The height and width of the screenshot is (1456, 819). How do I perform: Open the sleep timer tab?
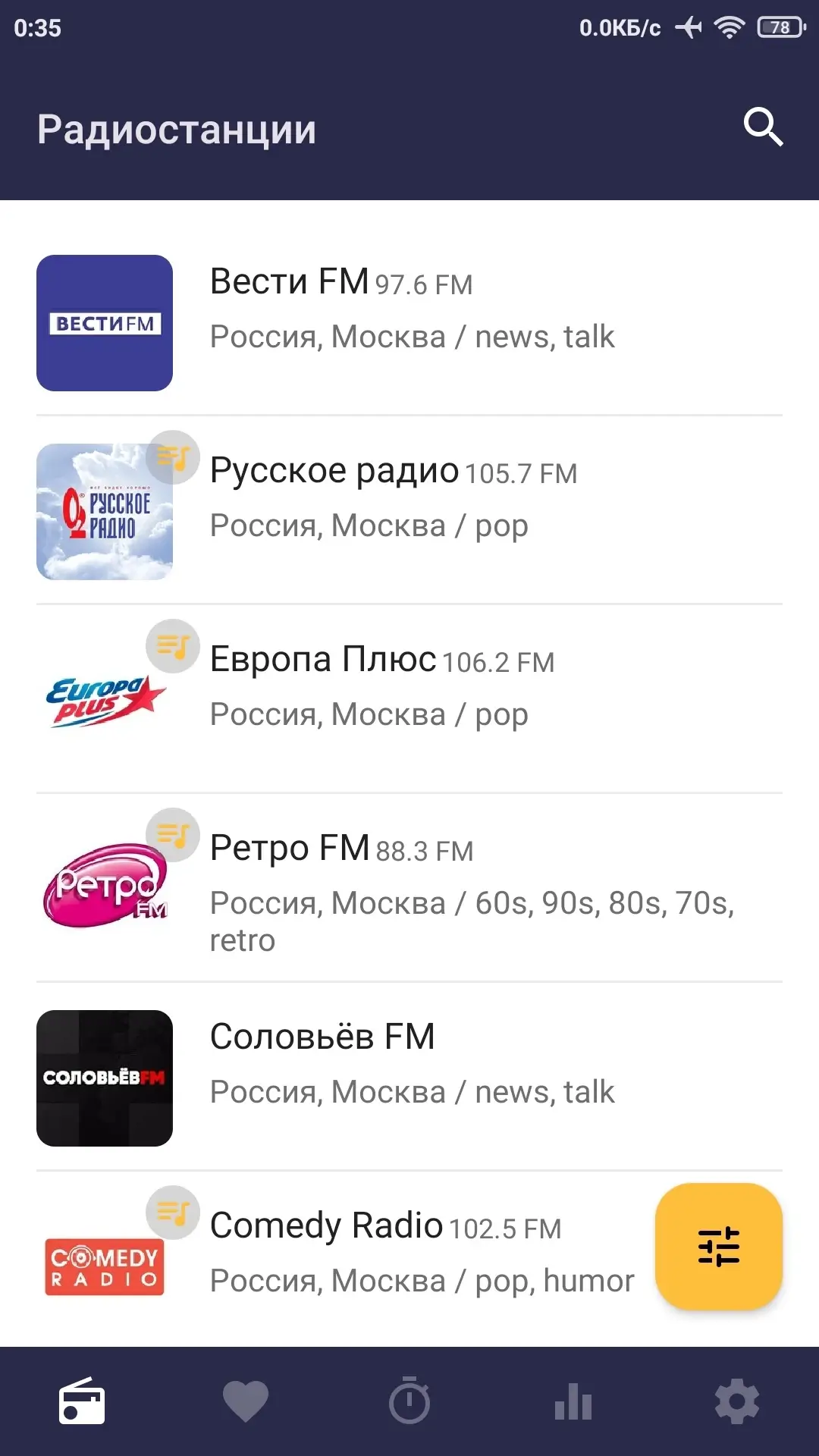tap(409, 1401)
